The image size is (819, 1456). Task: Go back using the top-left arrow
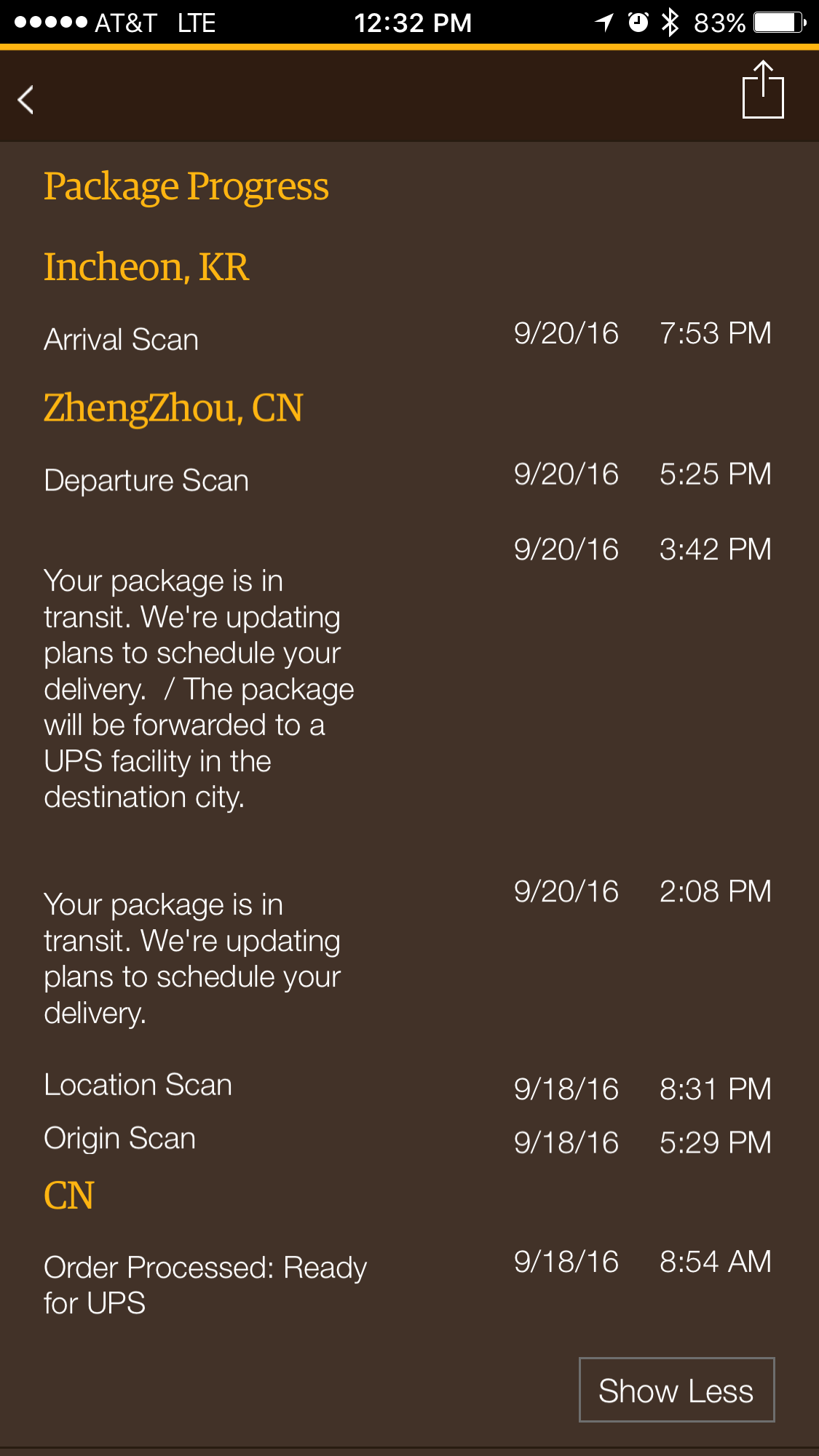coord(26,100)
